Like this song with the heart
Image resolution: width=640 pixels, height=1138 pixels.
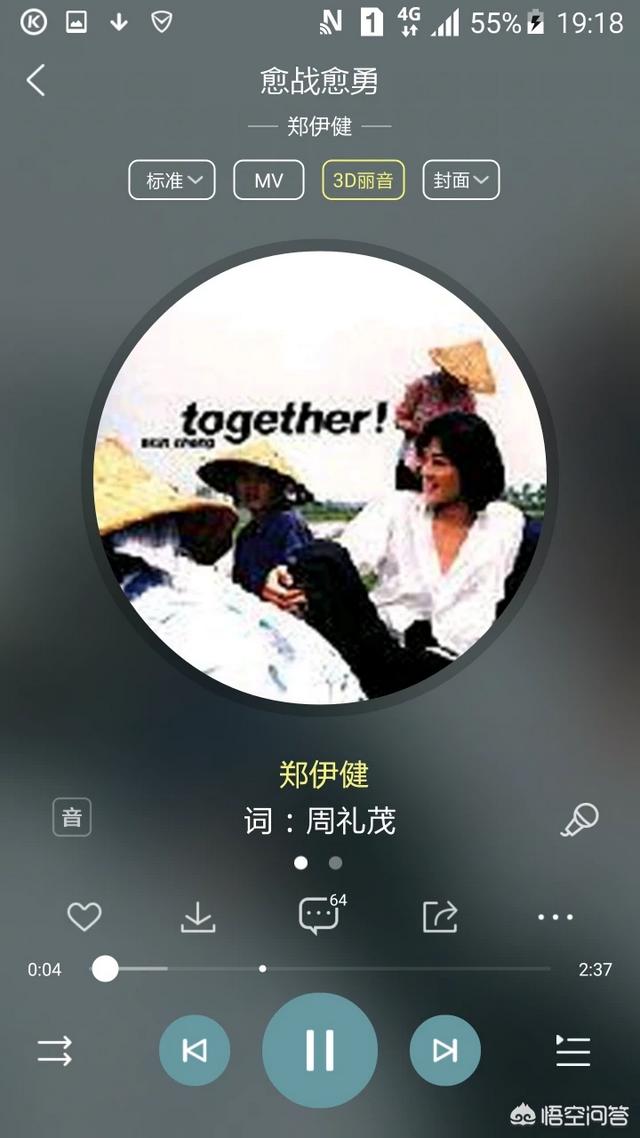click(84, 917)
